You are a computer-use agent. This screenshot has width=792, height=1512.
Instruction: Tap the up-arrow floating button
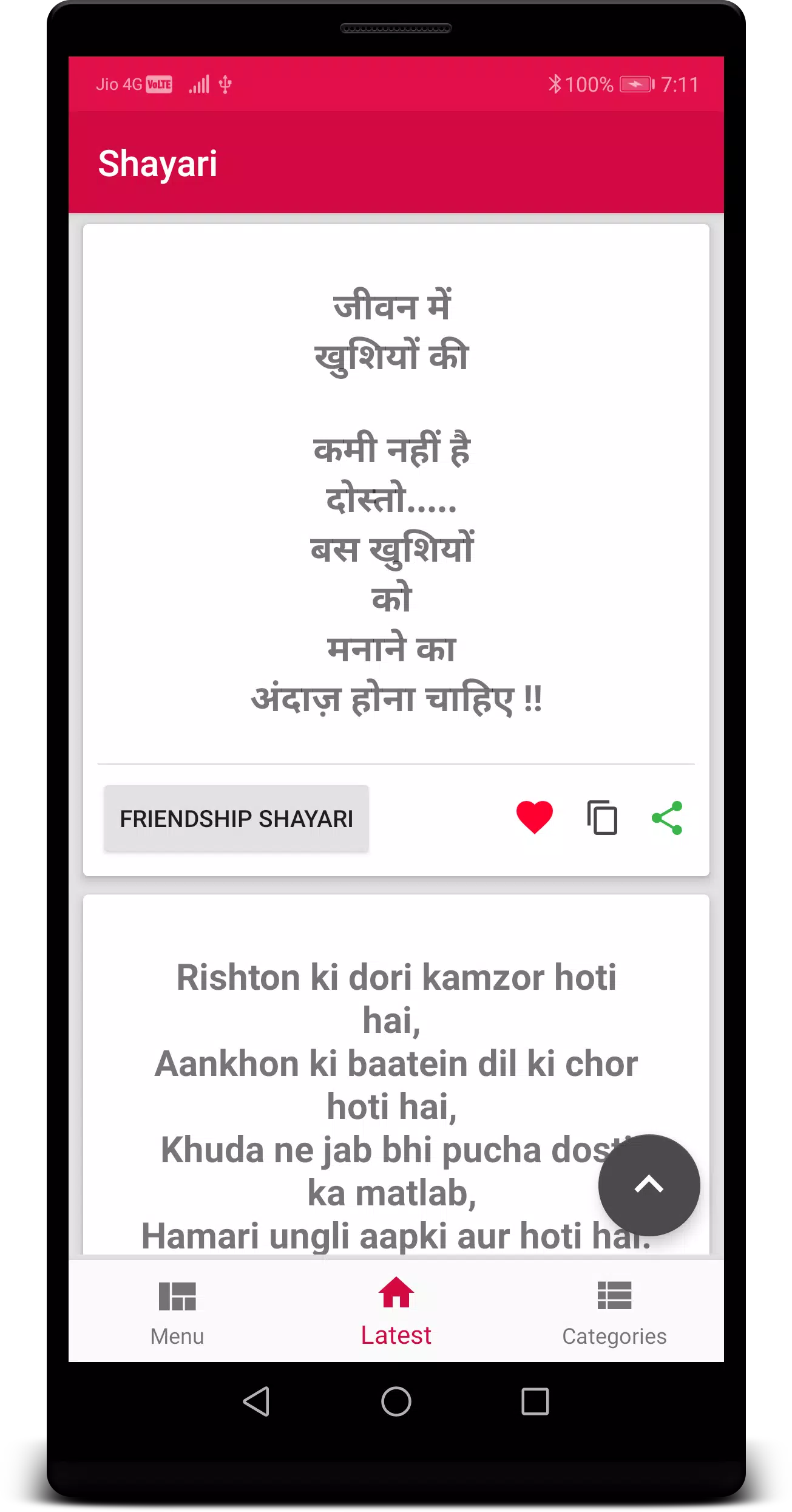(649, 1185)
